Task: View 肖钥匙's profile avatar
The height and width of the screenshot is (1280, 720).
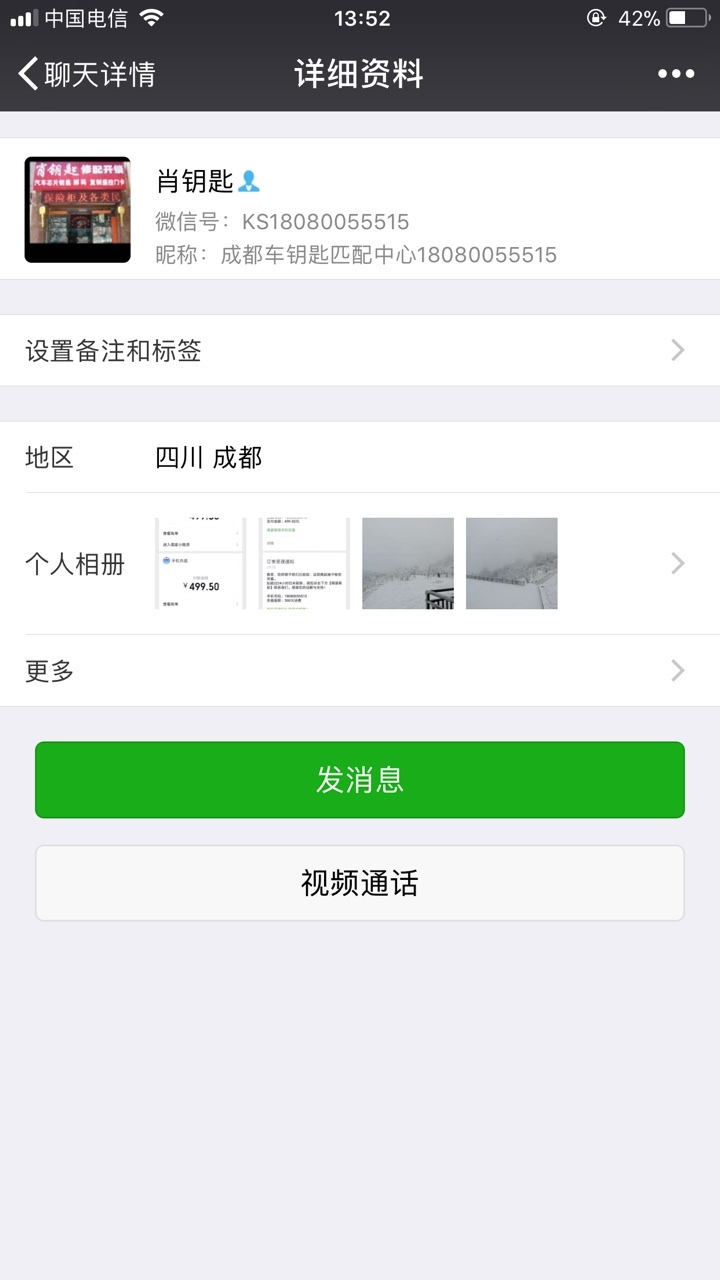Action: [77, 209]
